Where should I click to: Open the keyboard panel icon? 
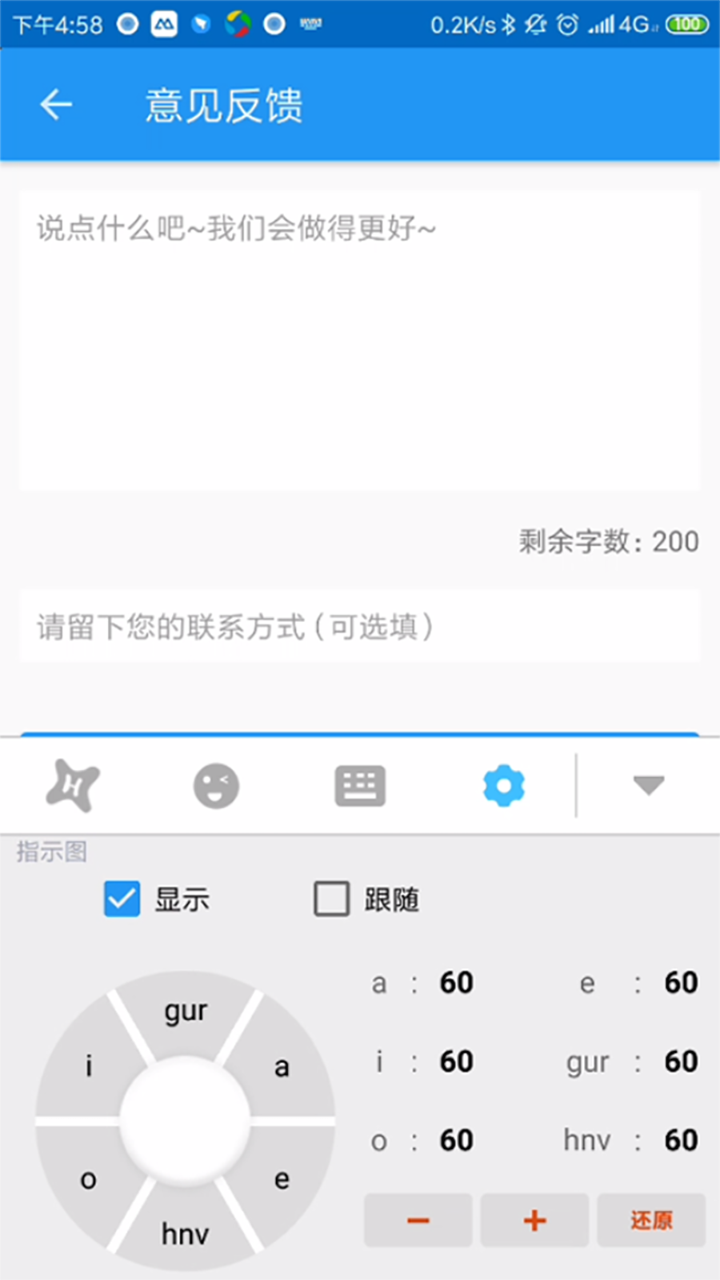click(360, 785)
